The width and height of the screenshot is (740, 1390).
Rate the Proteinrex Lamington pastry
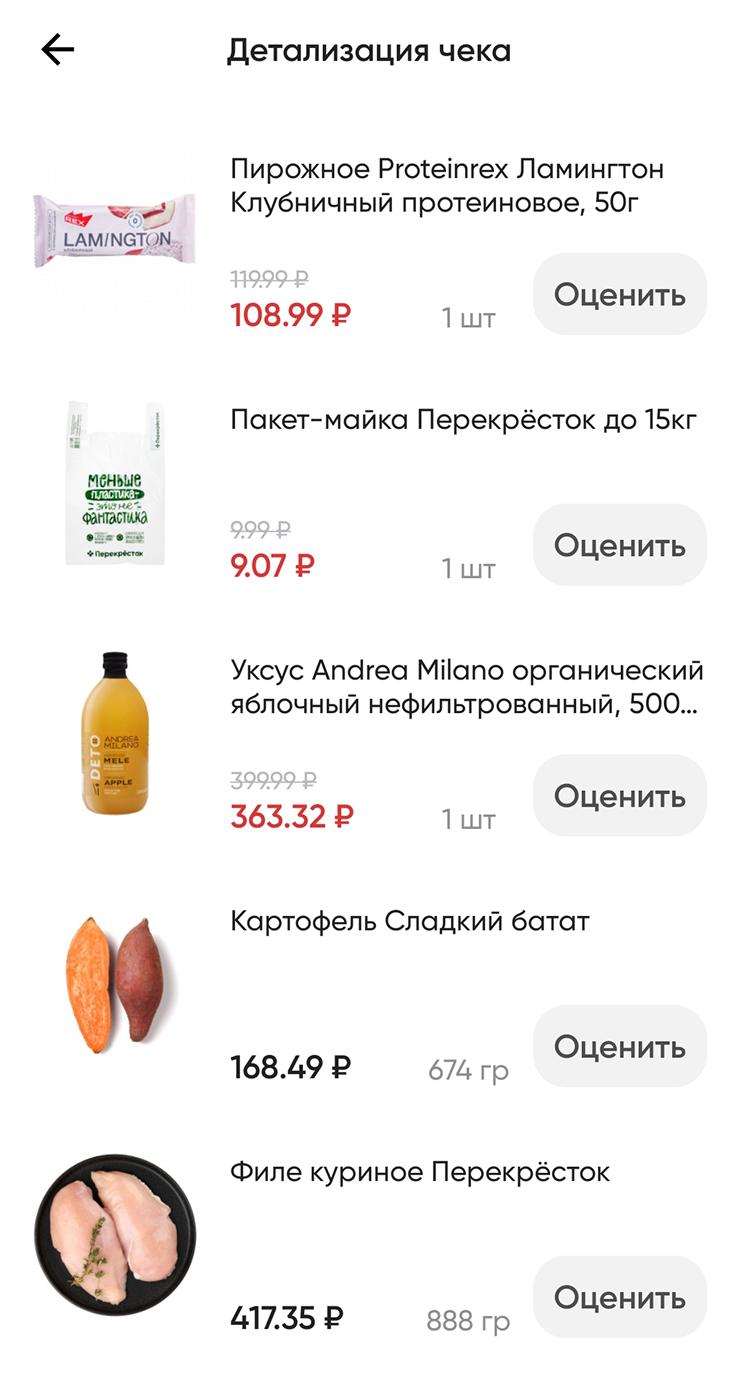[x=619, y=294]
